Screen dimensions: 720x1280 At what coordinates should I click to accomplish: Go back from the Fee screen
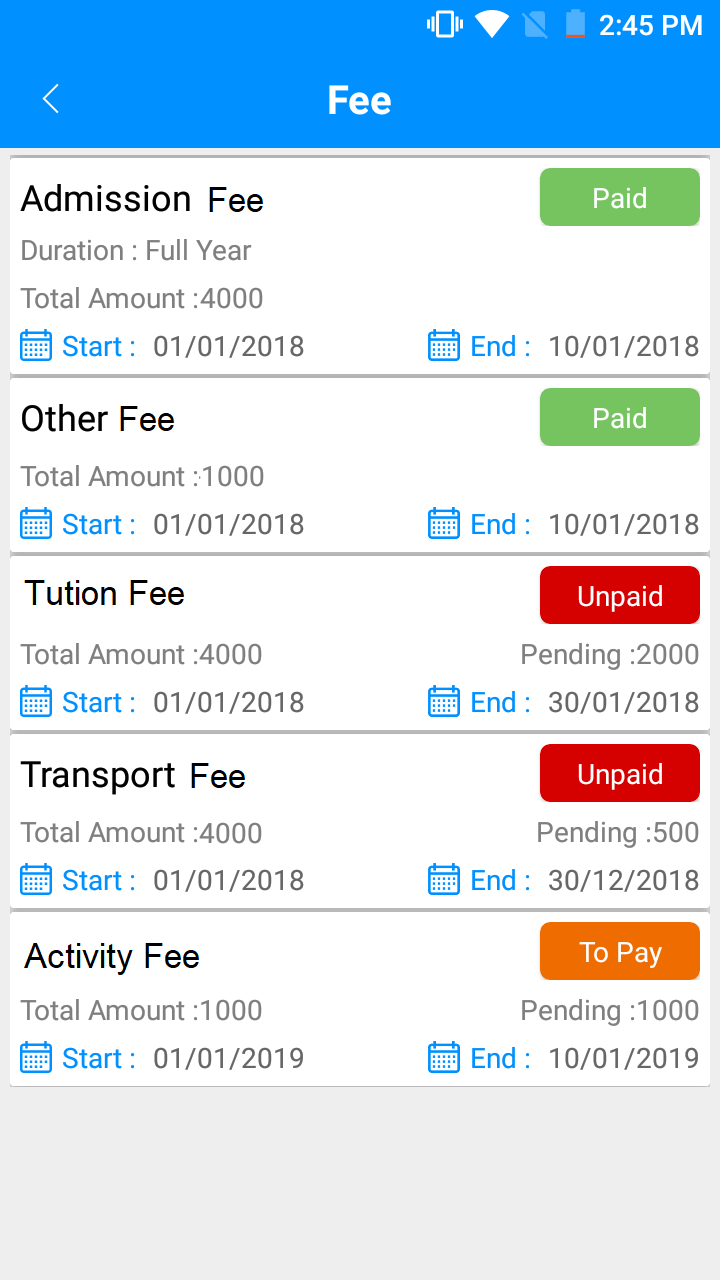pyautogui.click(x=51, y=99)
